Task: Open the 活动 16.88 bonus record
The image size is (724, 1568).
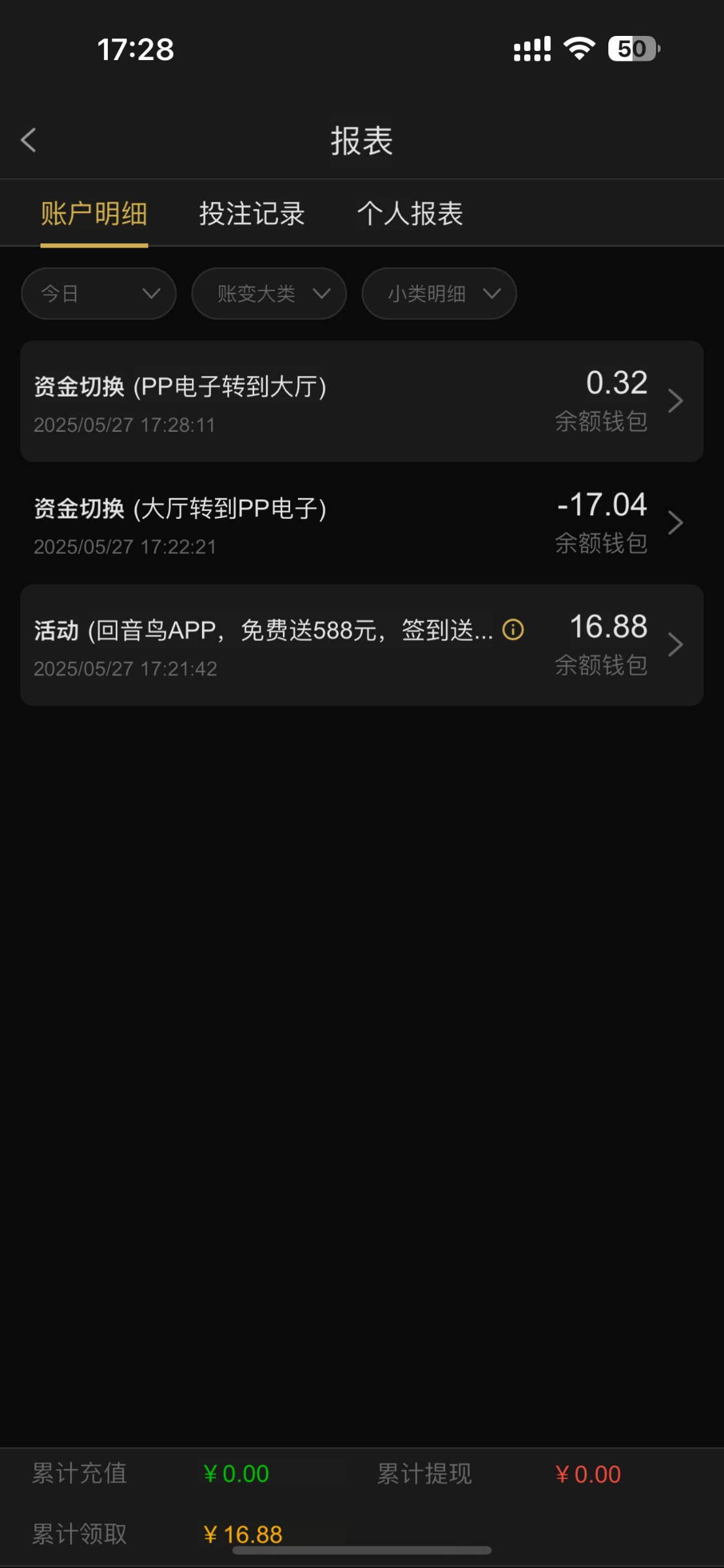Action: click(362, 645)
